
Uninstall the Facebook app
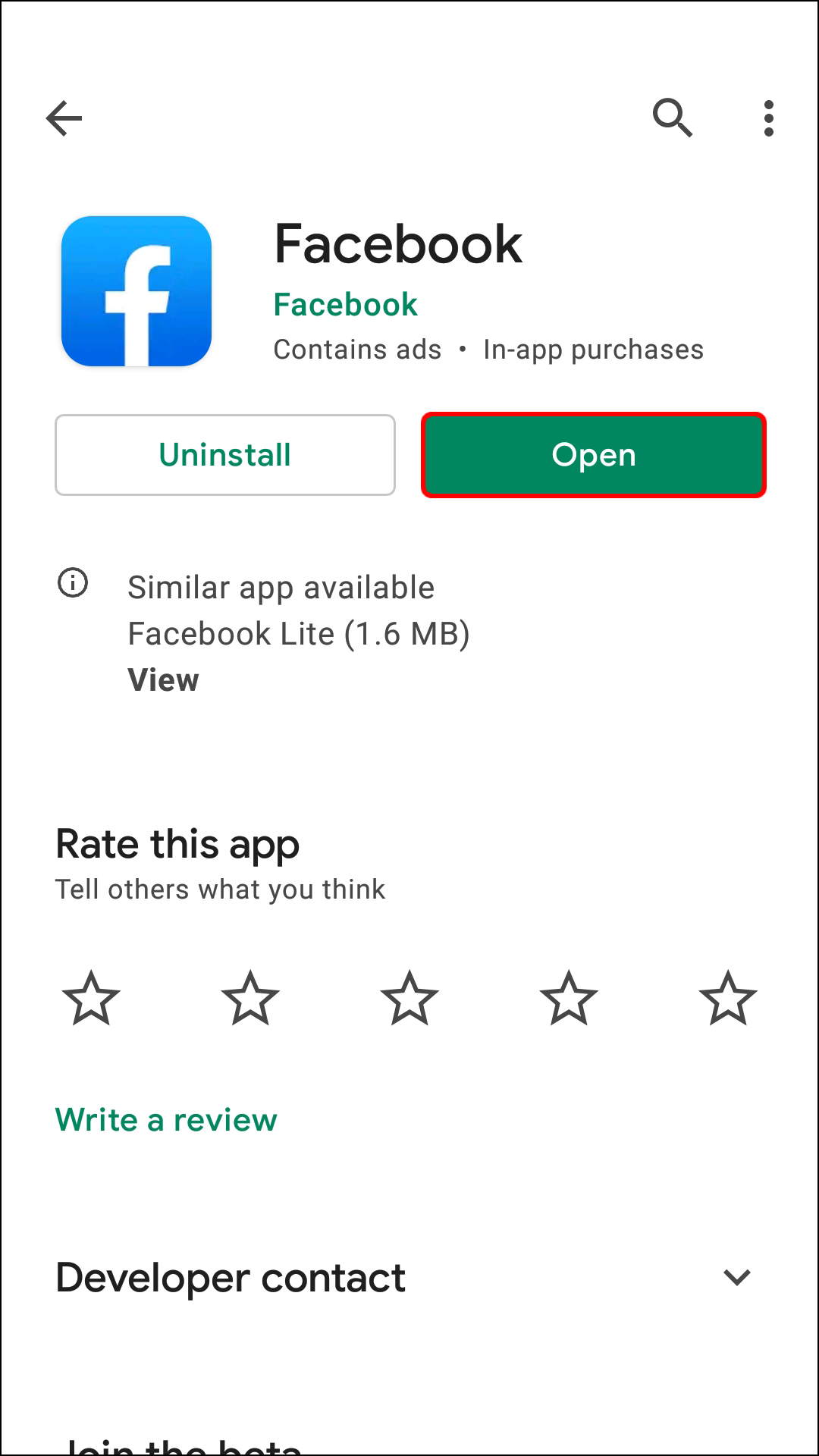225,455
